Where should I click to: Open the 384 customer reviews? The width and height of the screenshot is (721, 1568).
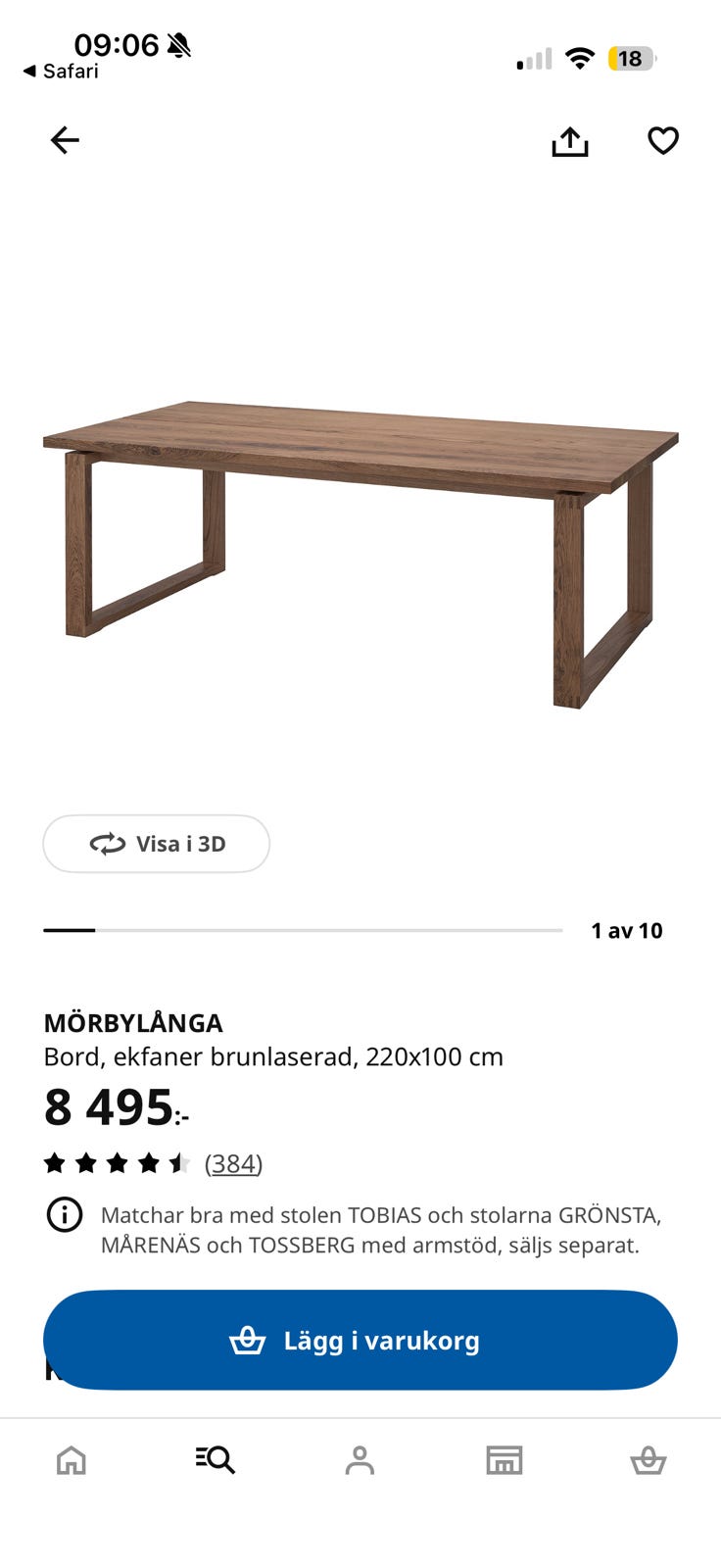pyautogui.click(x=233, y=1163)
